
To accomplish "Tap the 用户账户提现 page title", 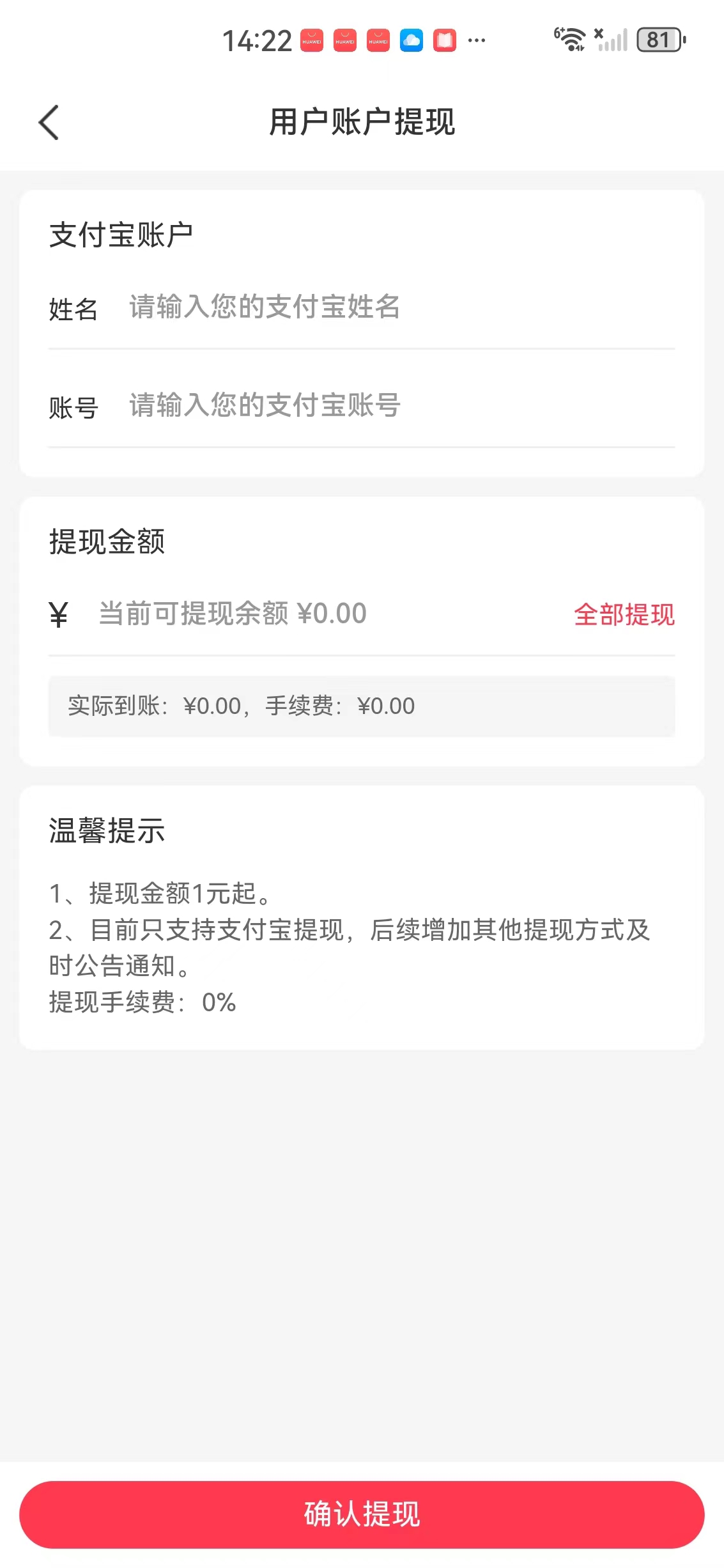I will click(x=362, y=123).
